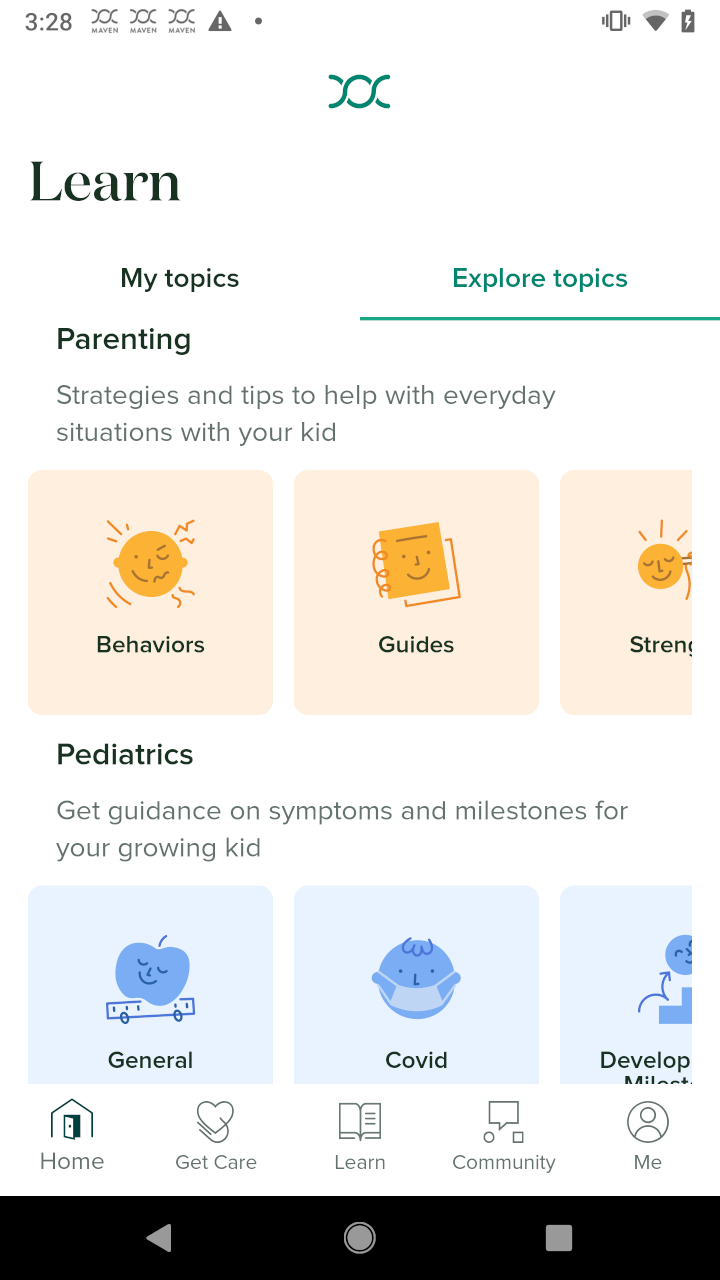
Task: Open the General pediatrics card
Action: [x=150, y=985]
